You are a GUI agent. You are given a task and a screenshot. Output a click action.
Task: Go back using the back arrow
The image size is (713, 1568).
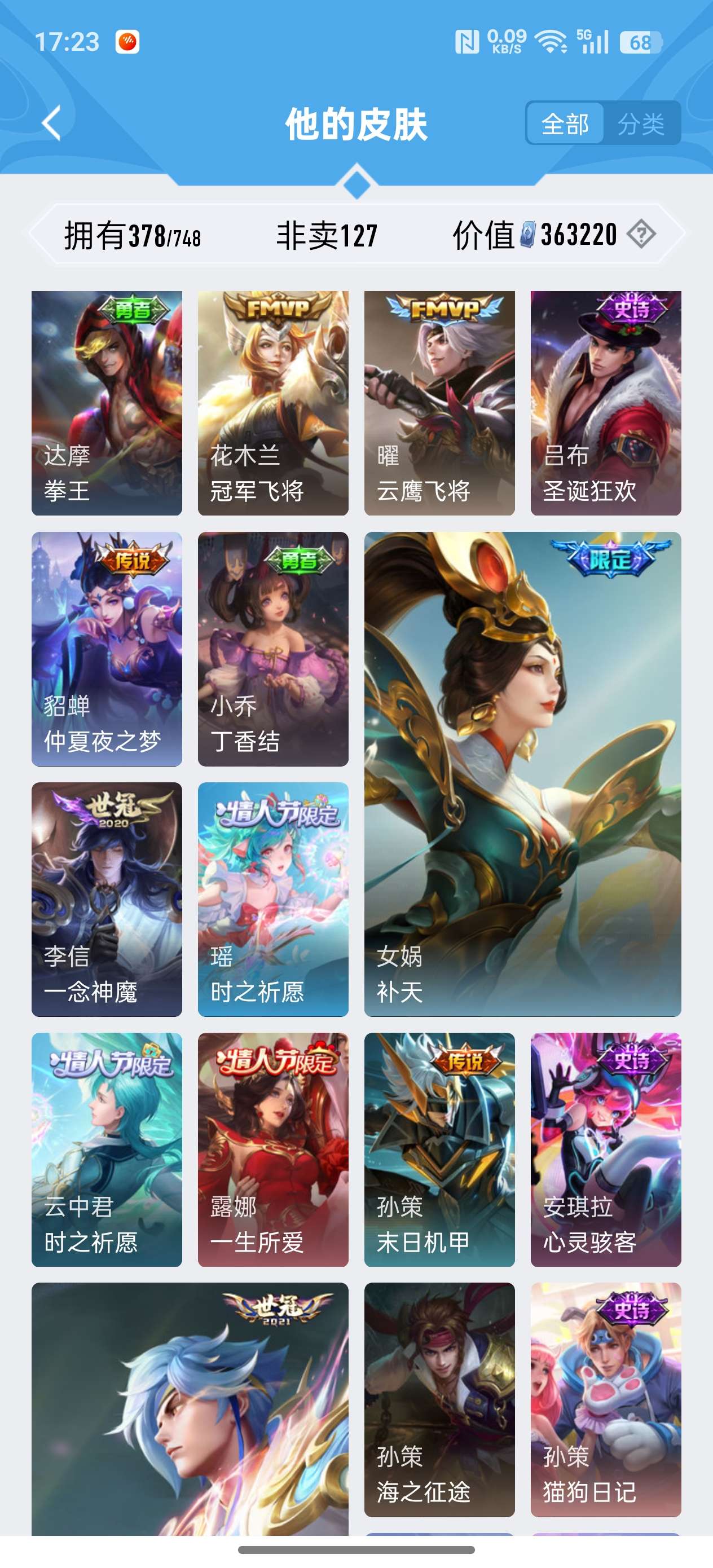point(52,123)
